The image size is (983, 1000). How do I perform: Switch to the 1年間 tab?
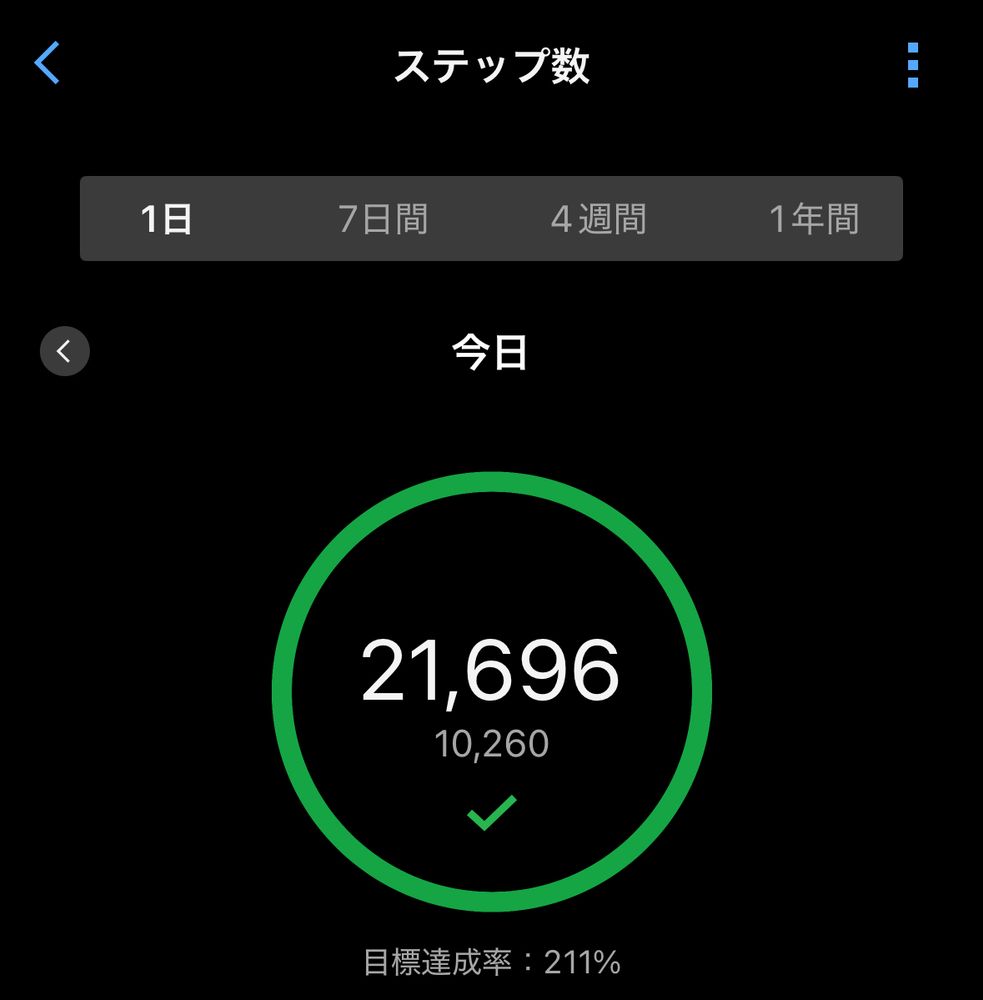813,219
